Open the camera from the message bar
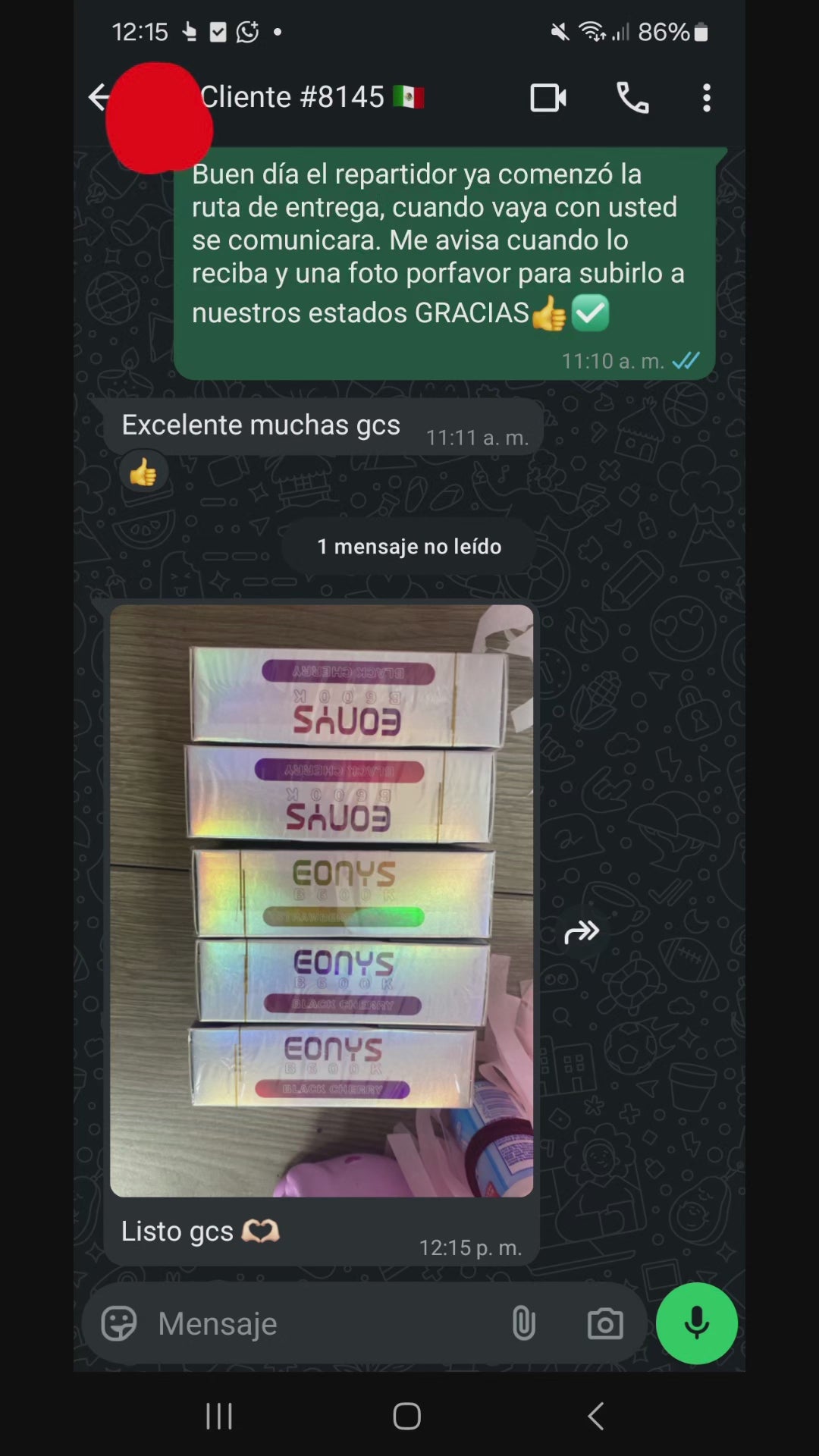This screenshot has height=1456, width=819. 605,1324
